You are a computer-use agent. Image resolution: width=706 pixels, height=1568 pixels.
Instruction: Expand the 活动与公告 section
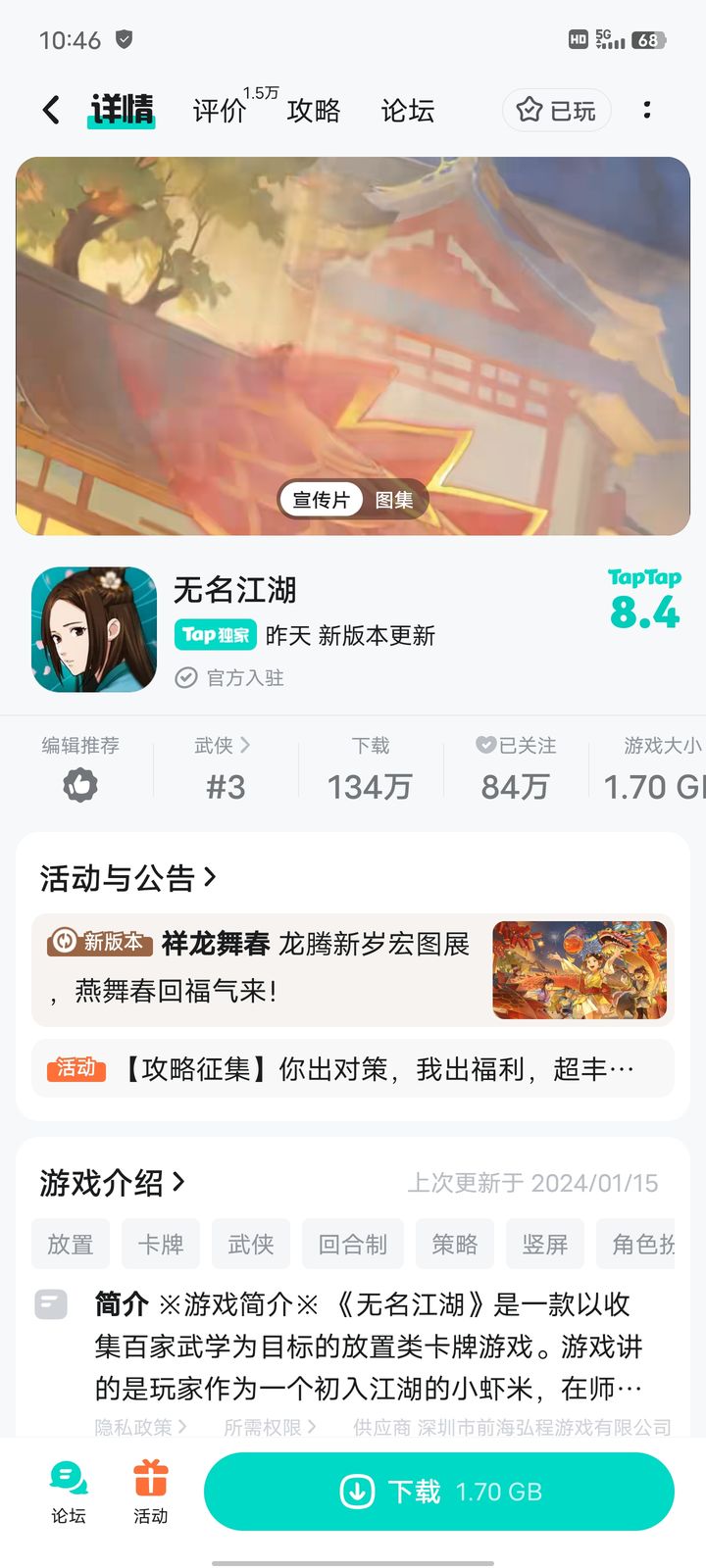[127, 878]
